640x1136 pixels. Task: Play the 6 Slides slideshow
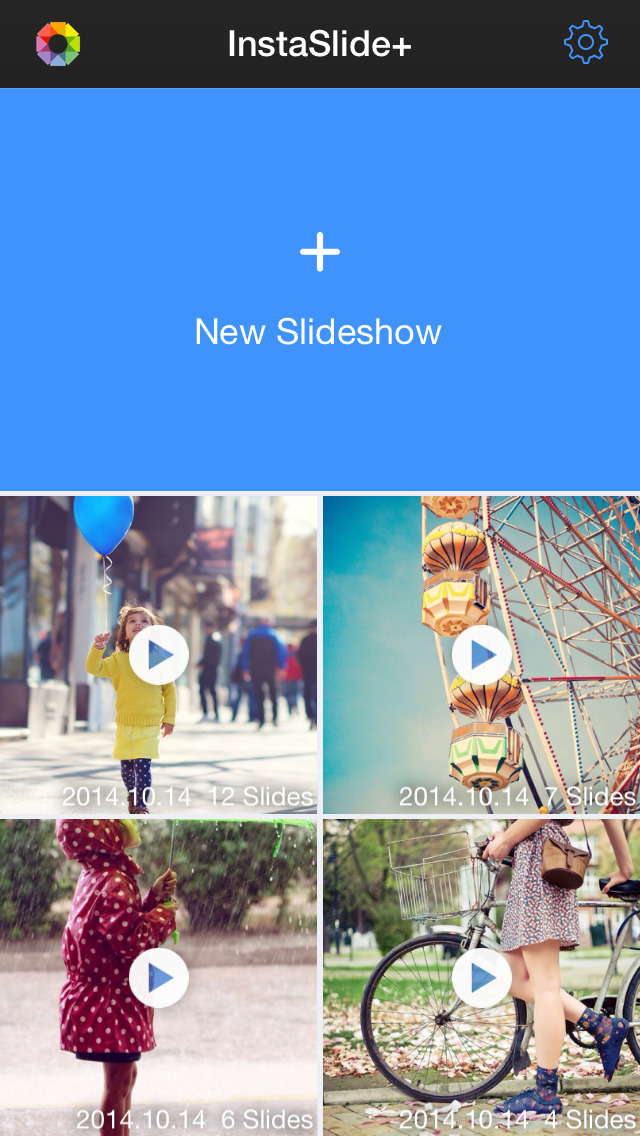coord(159,977)
